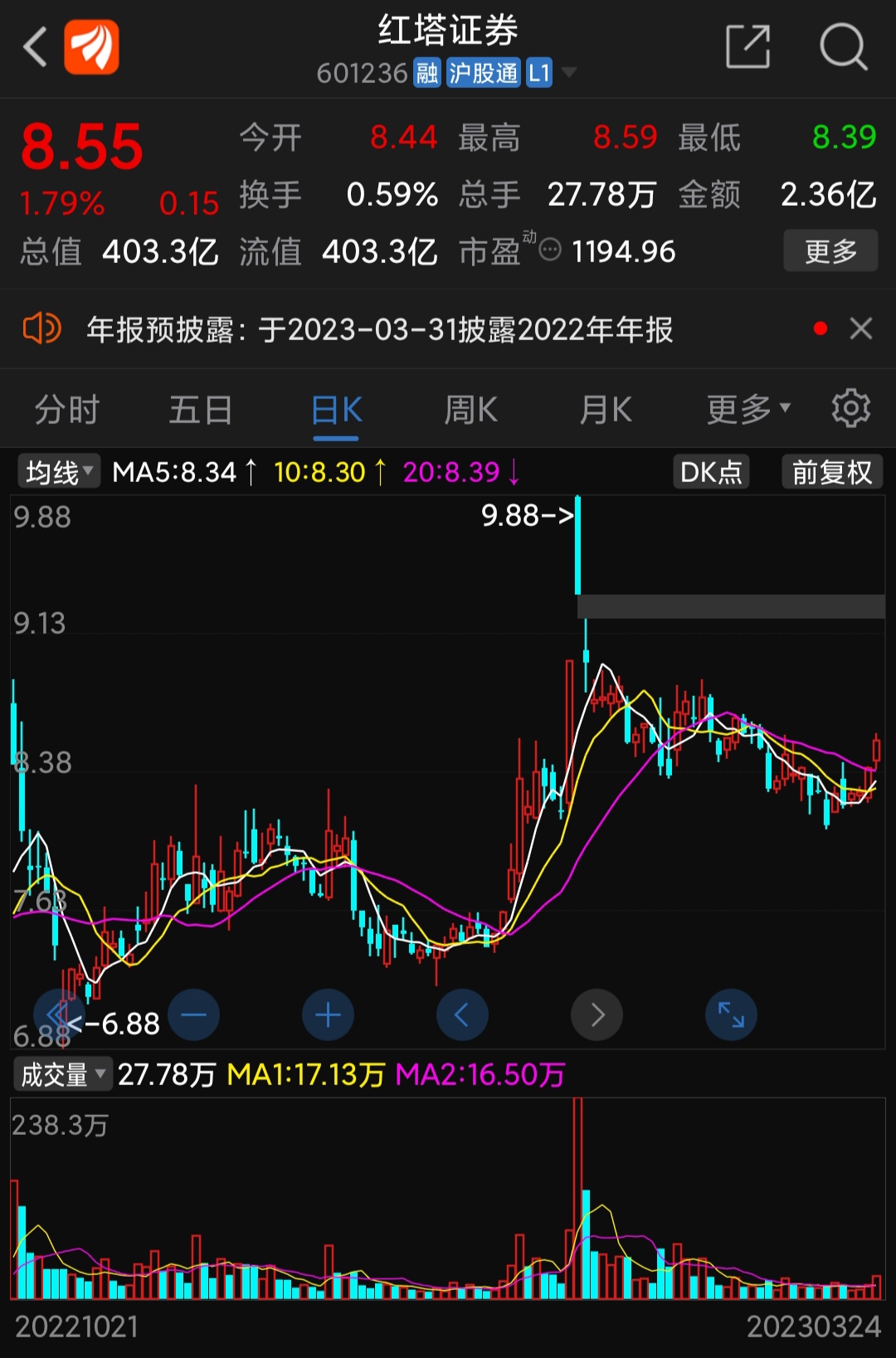The height and width of the screenshot is (1358, 896).
Task: Move chart left with the arrow button
Action: (x=462, y=1015)
